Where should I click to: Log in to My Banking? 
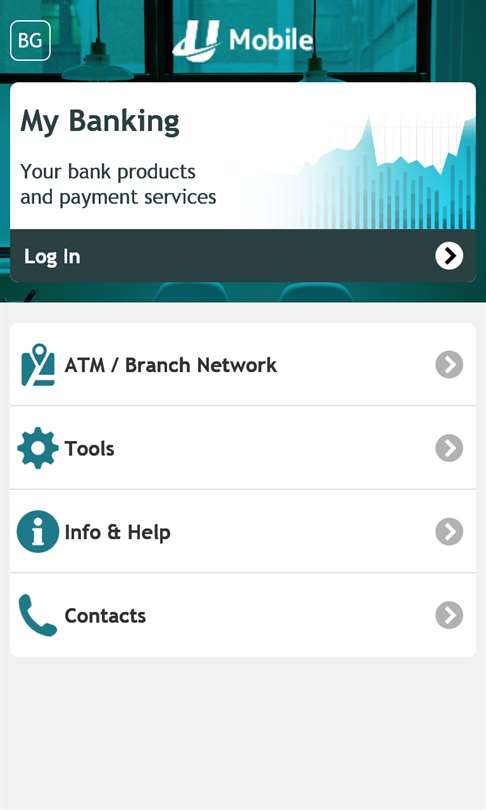tap(243, 256)
